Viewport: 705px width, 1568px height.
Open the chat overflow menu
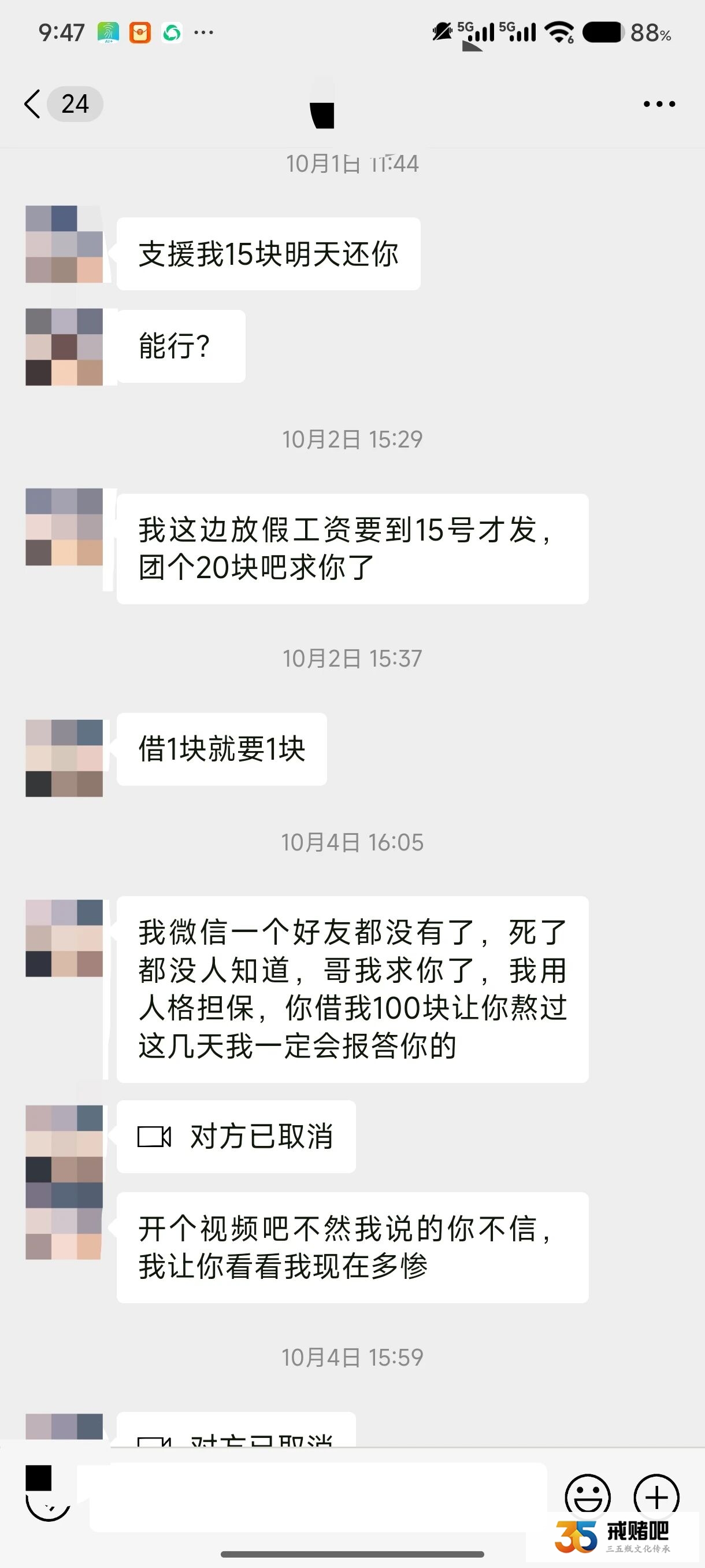(659, 104)
